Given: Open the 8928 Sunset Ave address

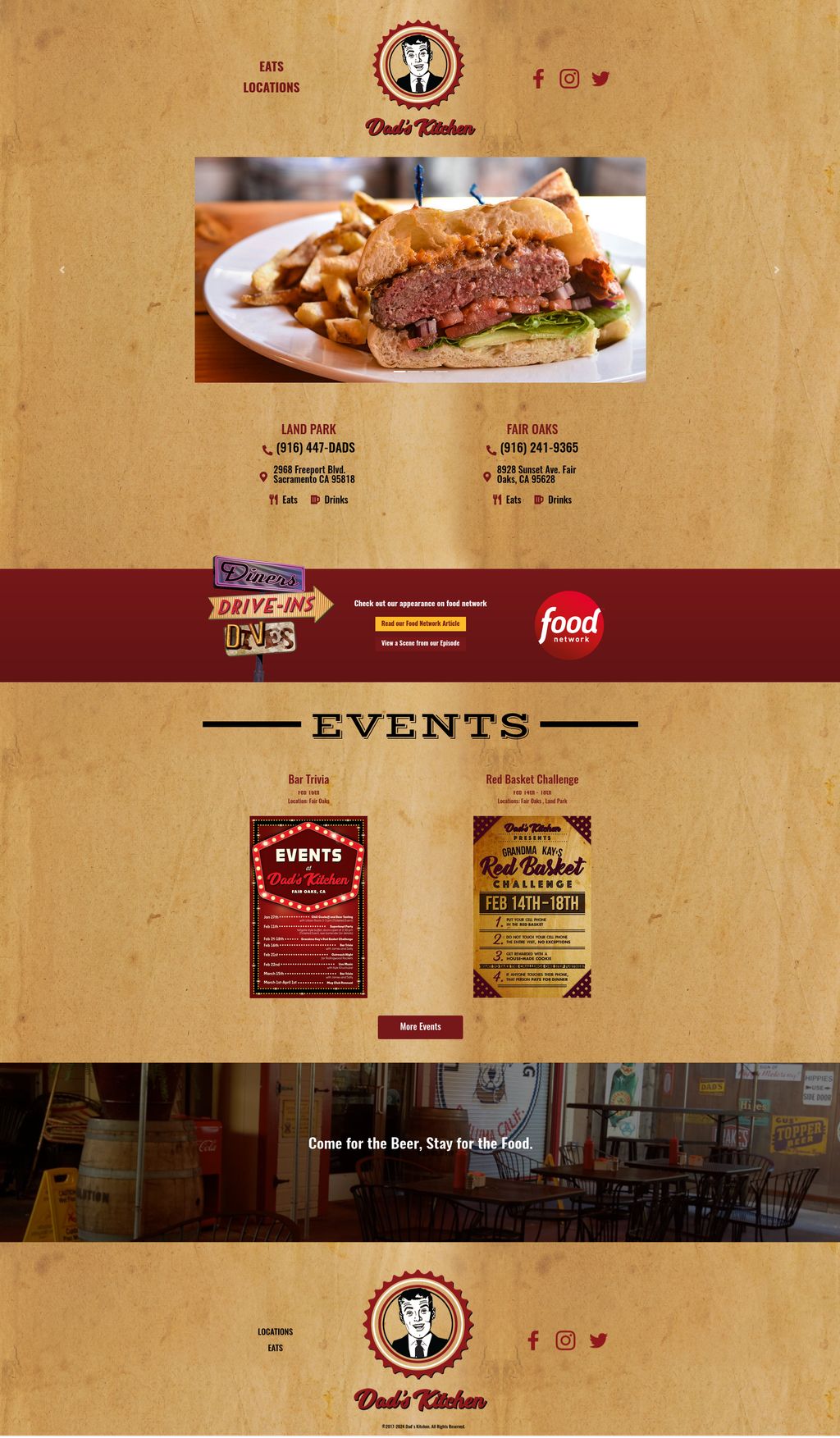Looking at the screenshot, I should tap(536, 474).
